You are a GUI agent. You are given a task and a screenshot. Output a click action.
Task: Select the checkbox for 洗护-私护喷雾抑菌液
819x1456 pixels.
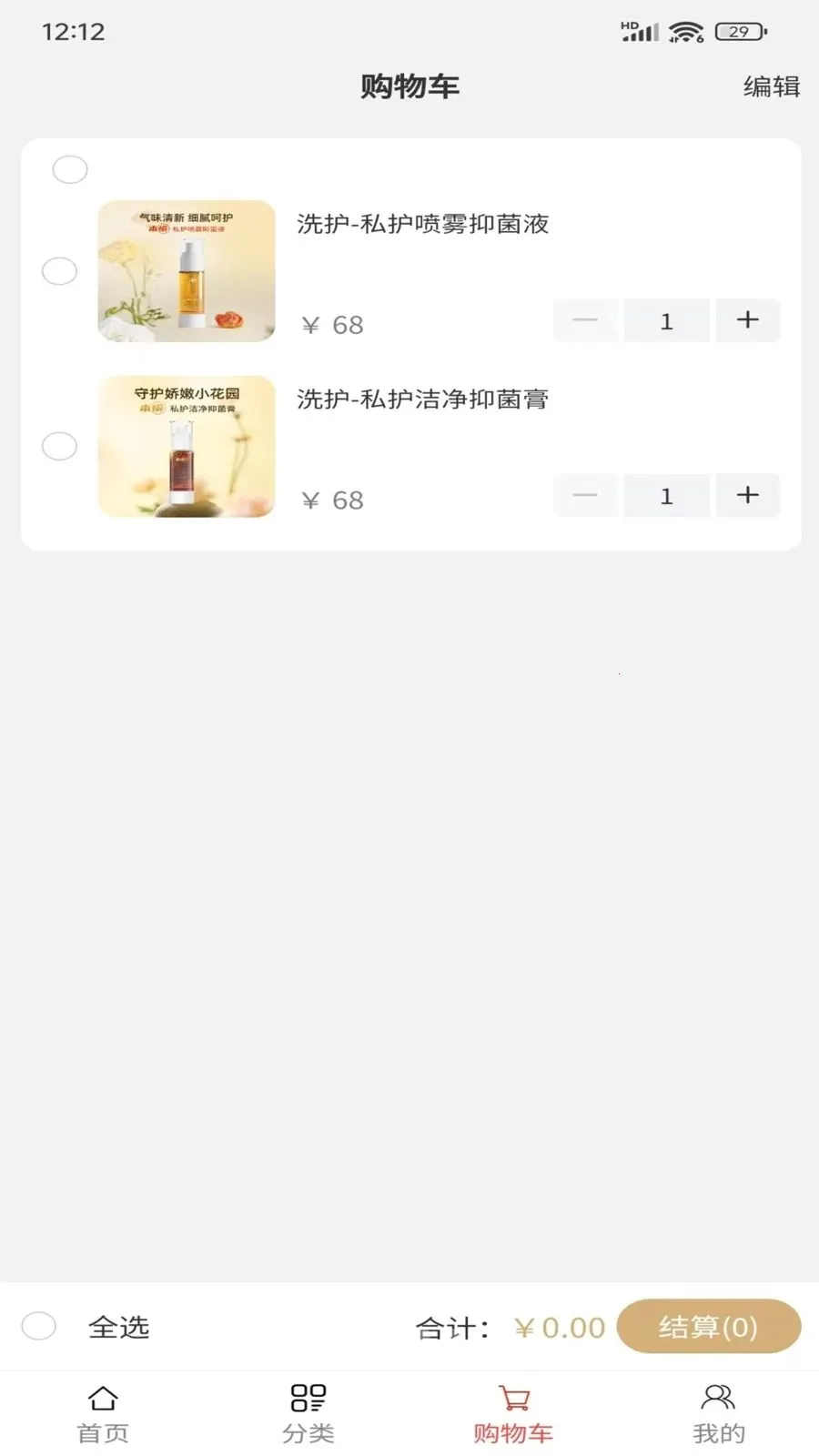(x=60, y=271)
